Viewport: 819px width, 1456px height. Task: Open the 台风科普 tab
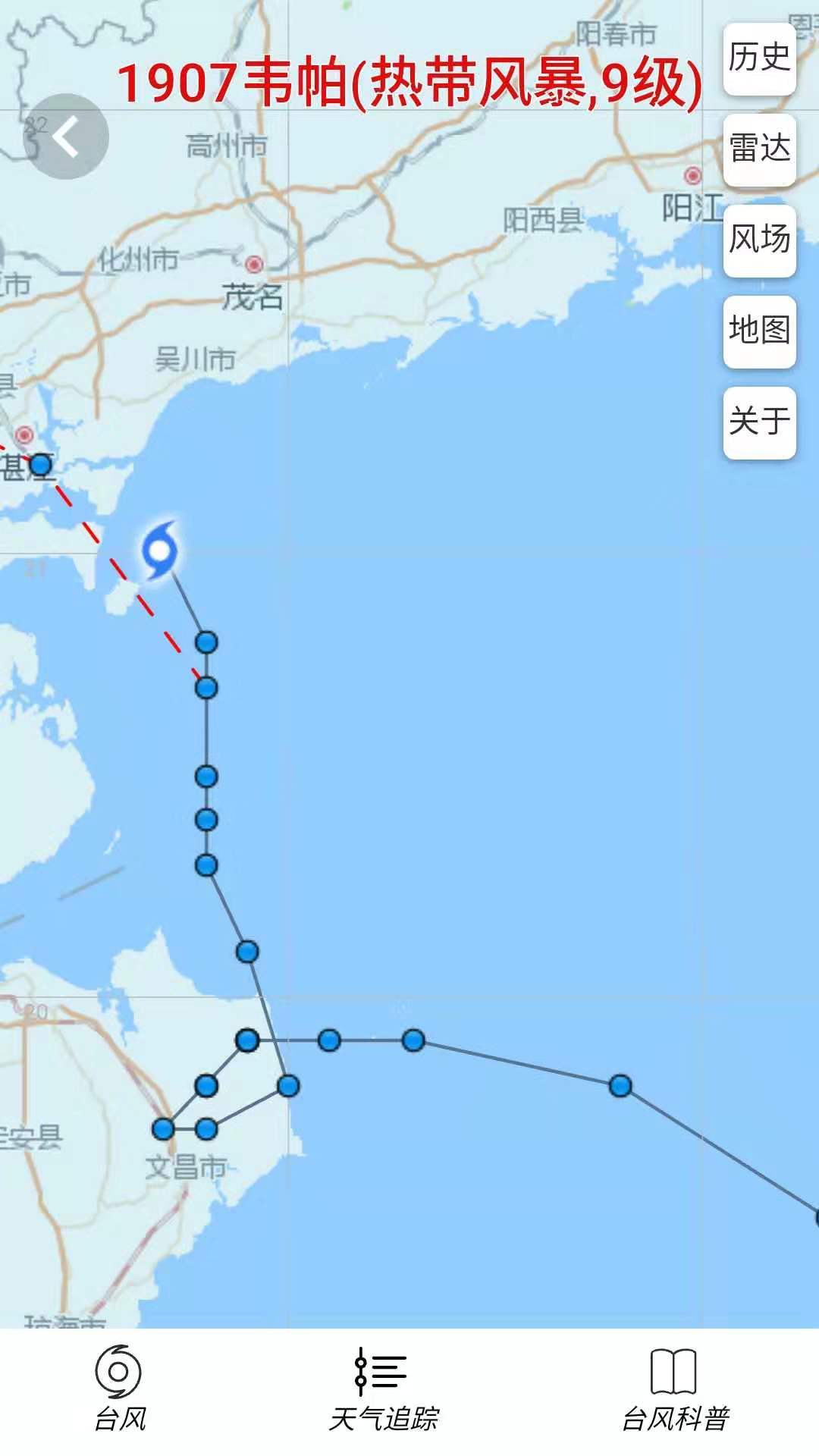pyautogui.click(x=674, y=1389)
